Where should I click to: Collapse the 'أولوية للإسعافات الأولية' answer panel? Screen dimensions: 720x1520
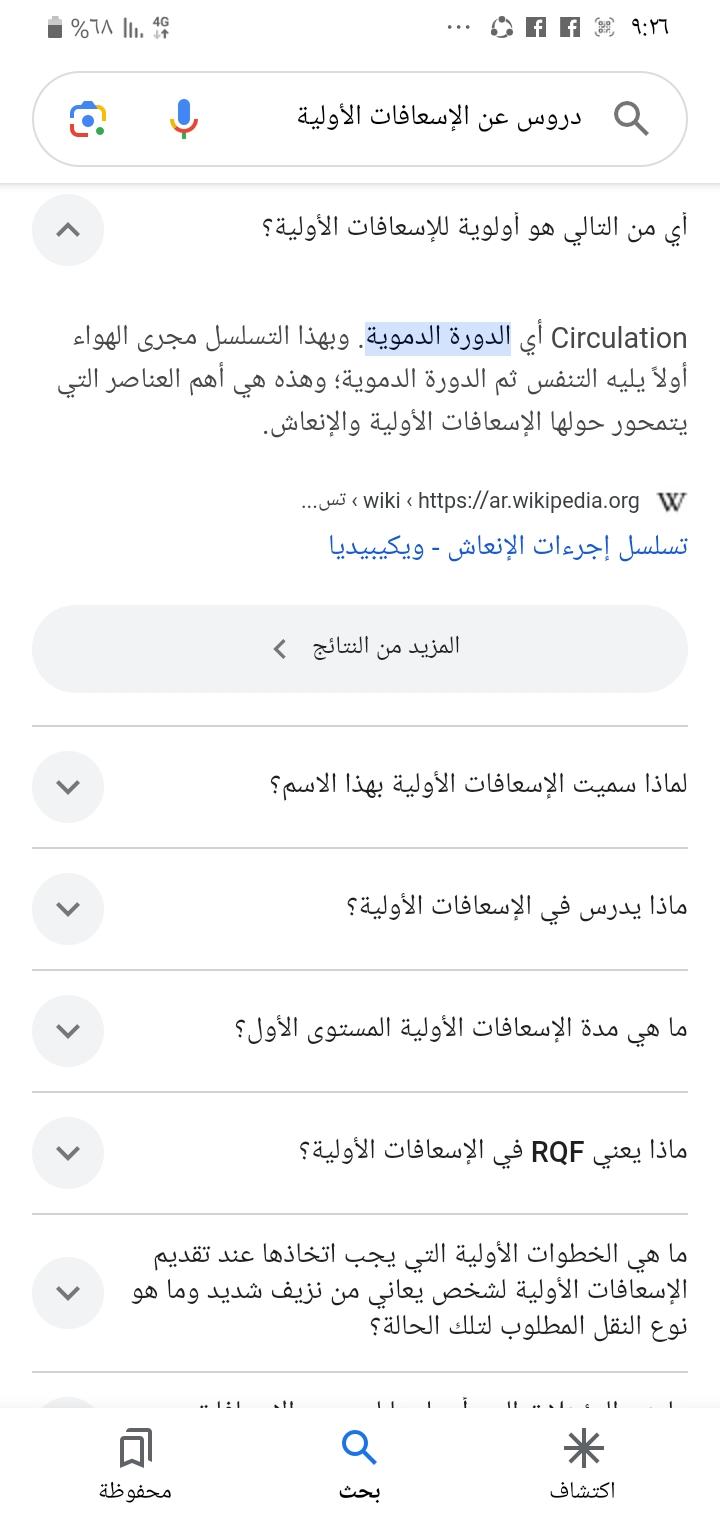[68, 230]
